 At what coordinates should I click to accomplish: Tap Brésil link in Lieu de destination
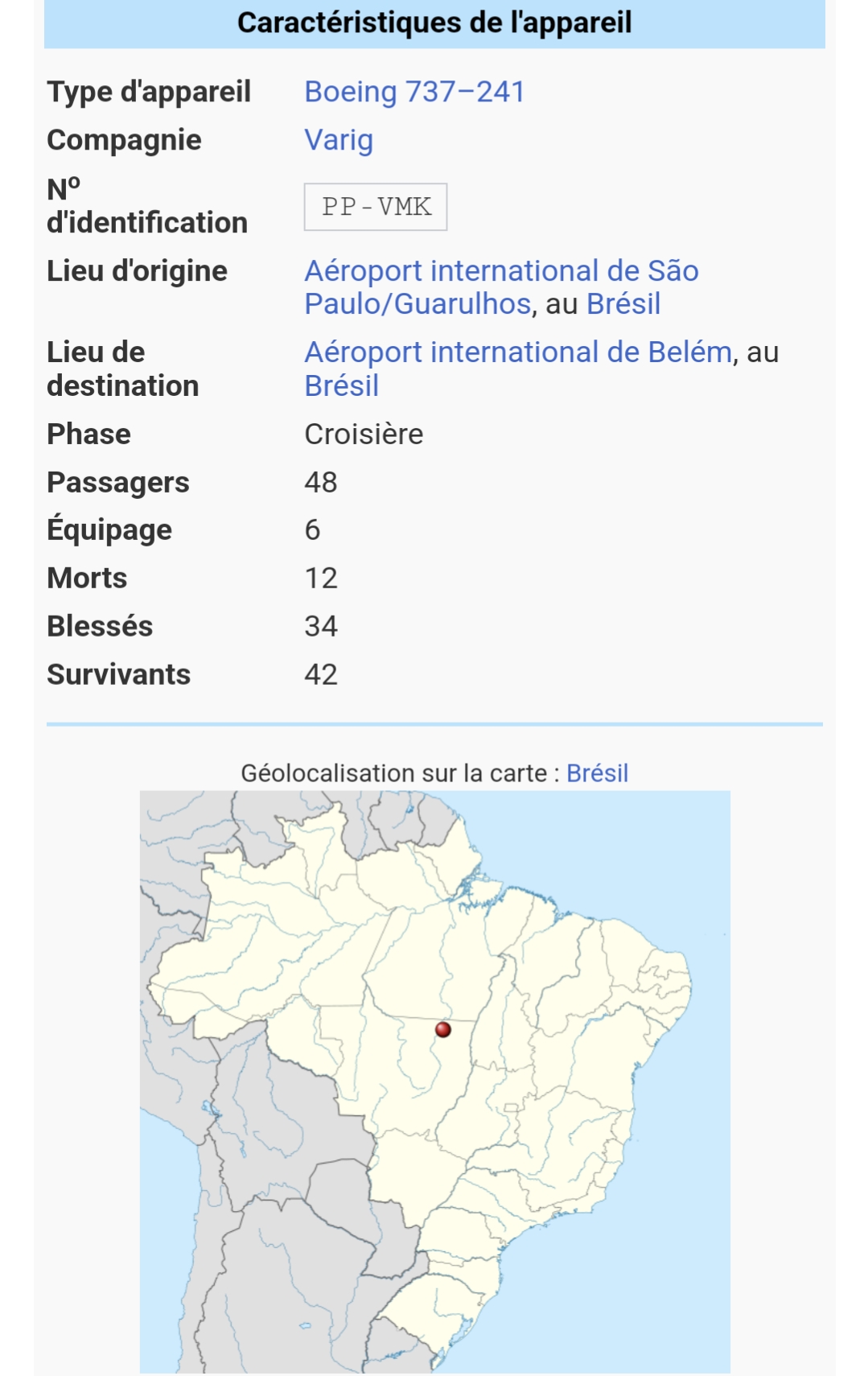341,386
